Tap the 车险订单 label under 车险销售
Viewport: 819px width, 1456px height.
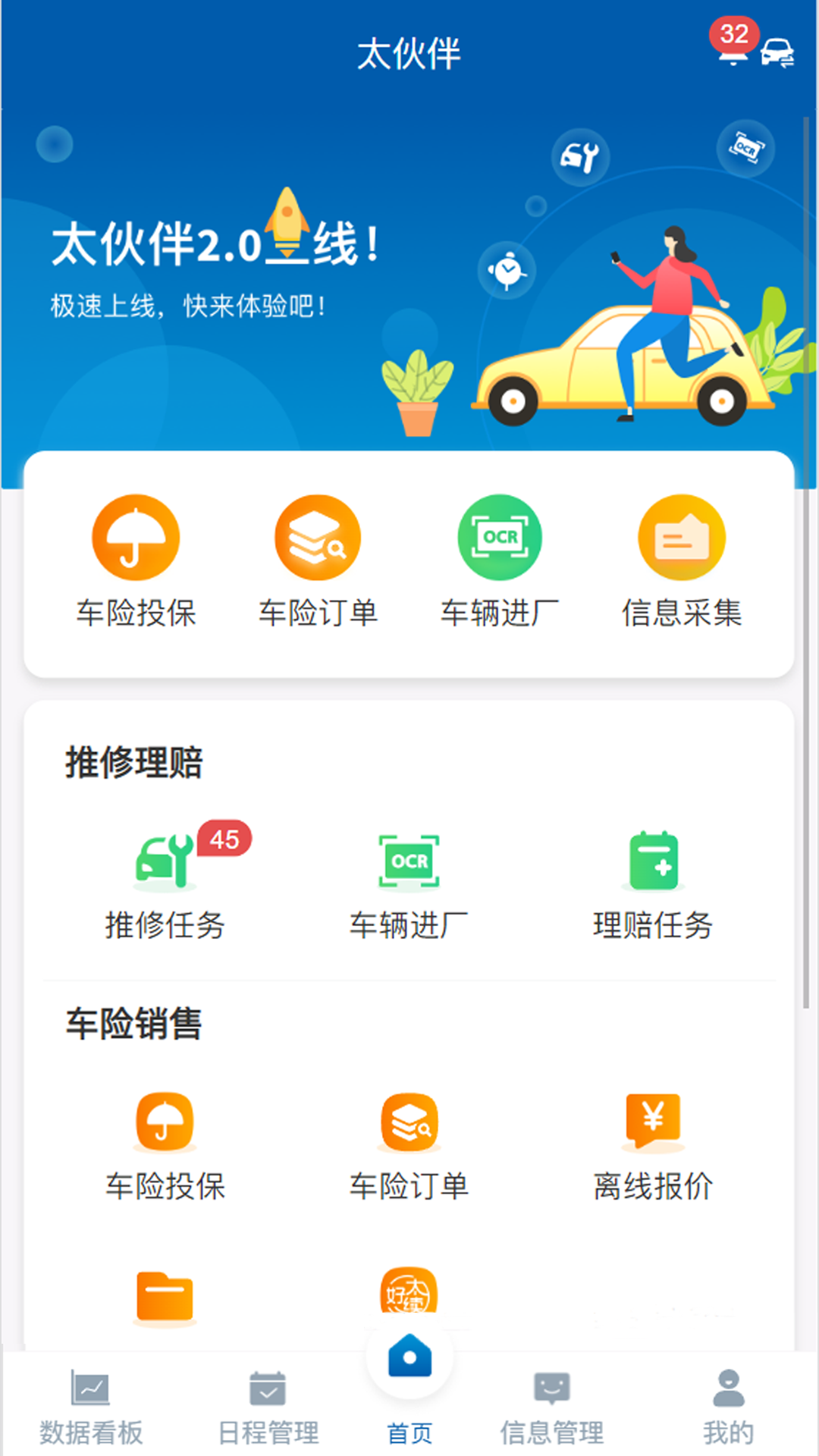(x=408, y=1183)
